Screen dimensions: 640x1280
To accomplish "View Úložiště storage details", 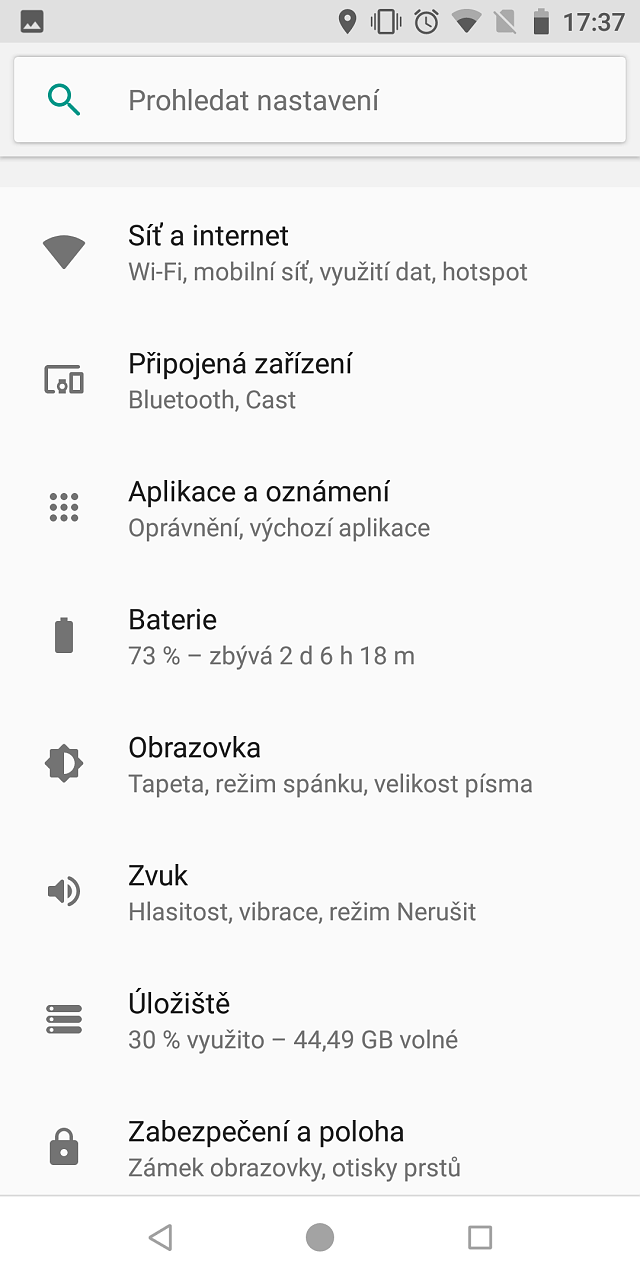I will (320, 1020).
